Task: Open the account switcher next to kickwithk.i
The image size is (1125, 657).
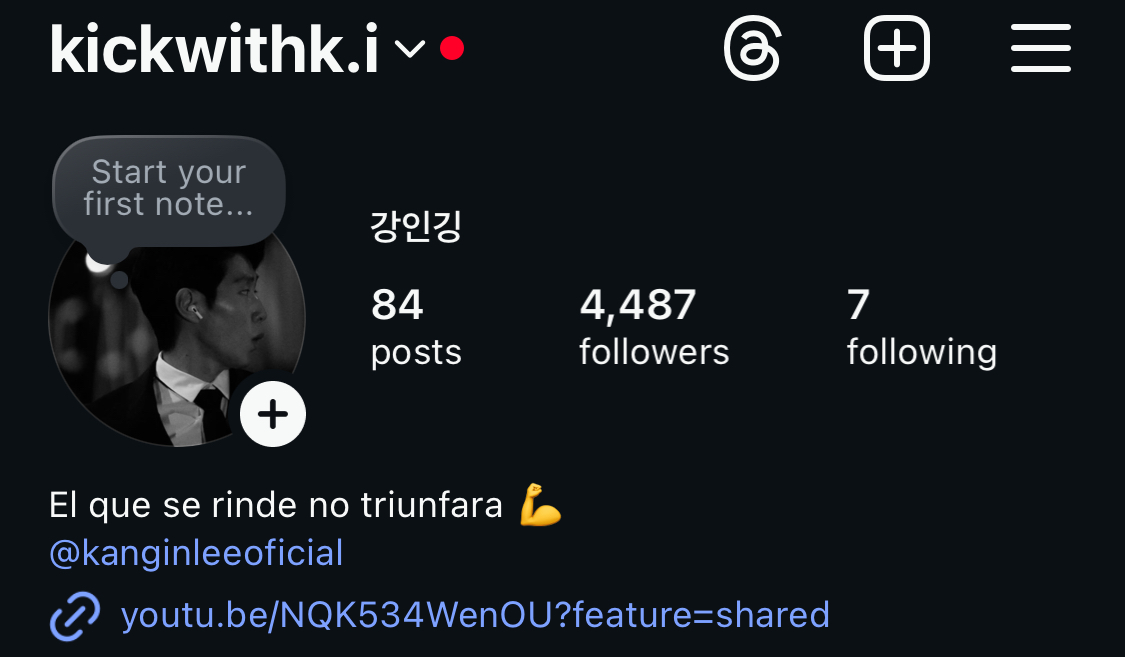Action: tap(410, 48)
